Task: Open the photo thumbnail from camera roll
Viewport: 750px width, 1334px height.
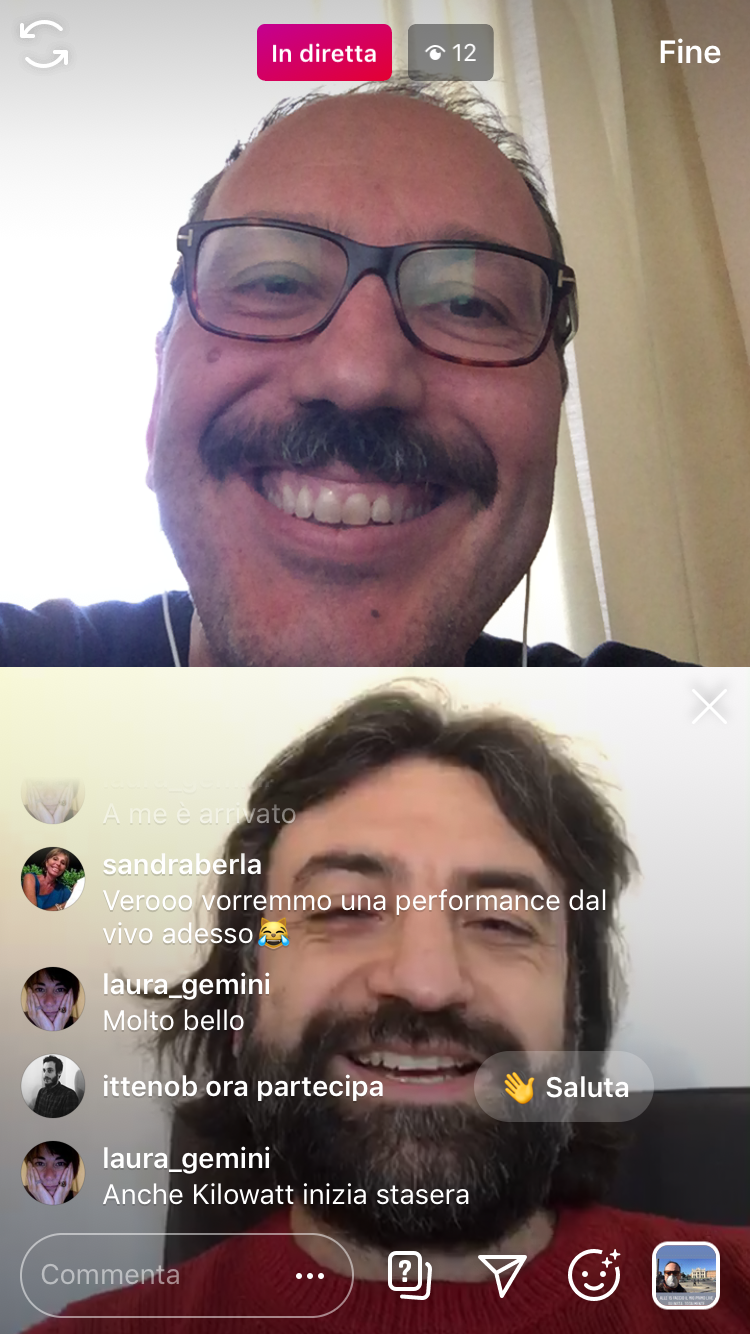Action: pyautogui.click(x=685, y=1275)
